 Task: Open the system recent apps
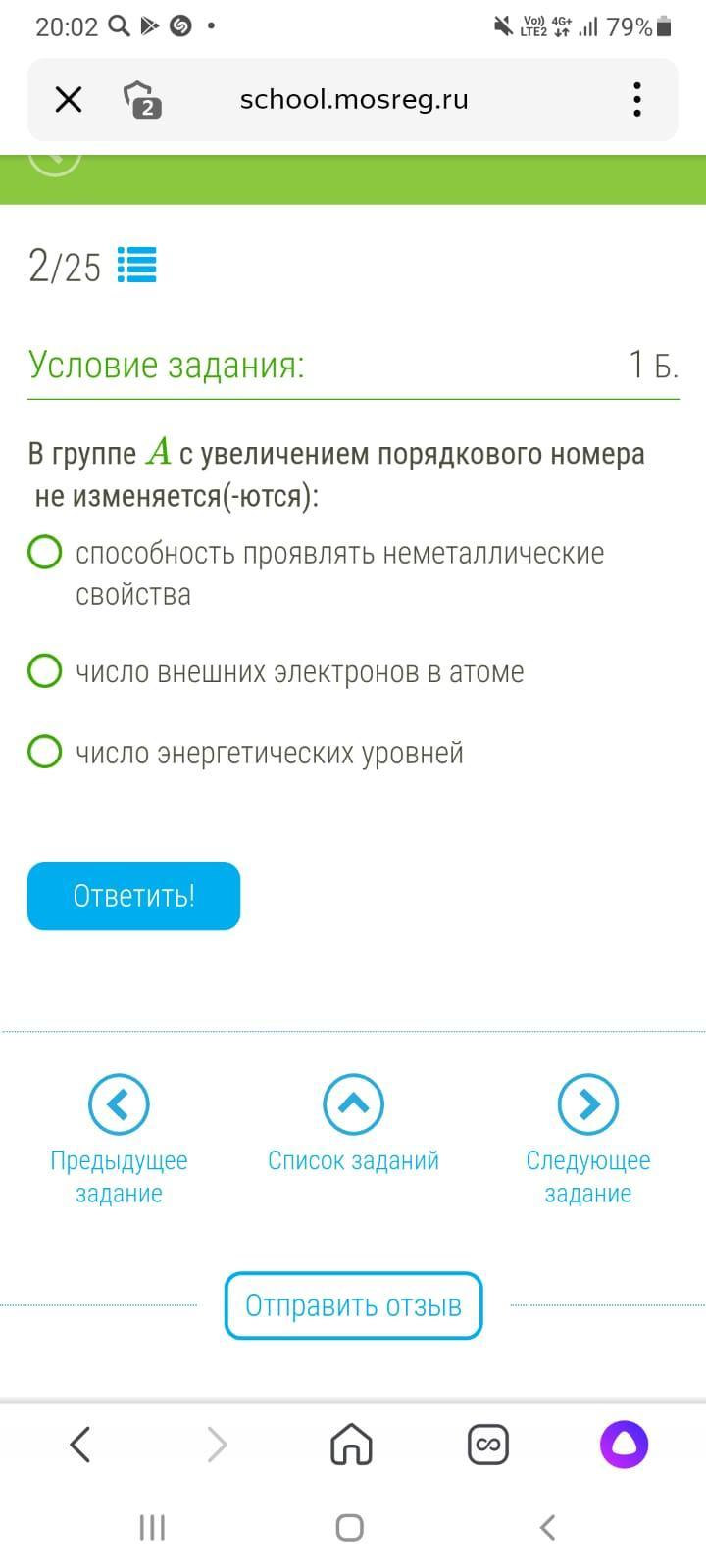(152, 1527)
